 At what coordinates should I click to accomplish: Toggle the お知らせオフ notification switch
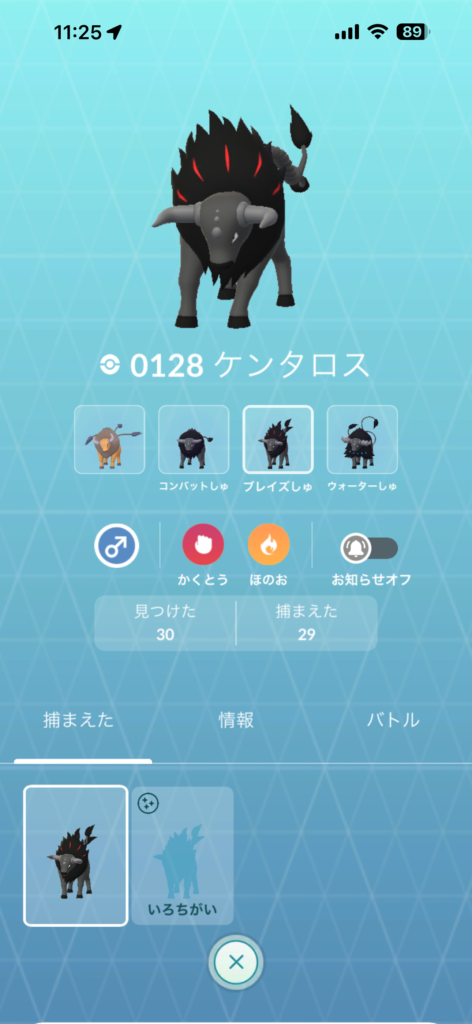click(370, 549)
